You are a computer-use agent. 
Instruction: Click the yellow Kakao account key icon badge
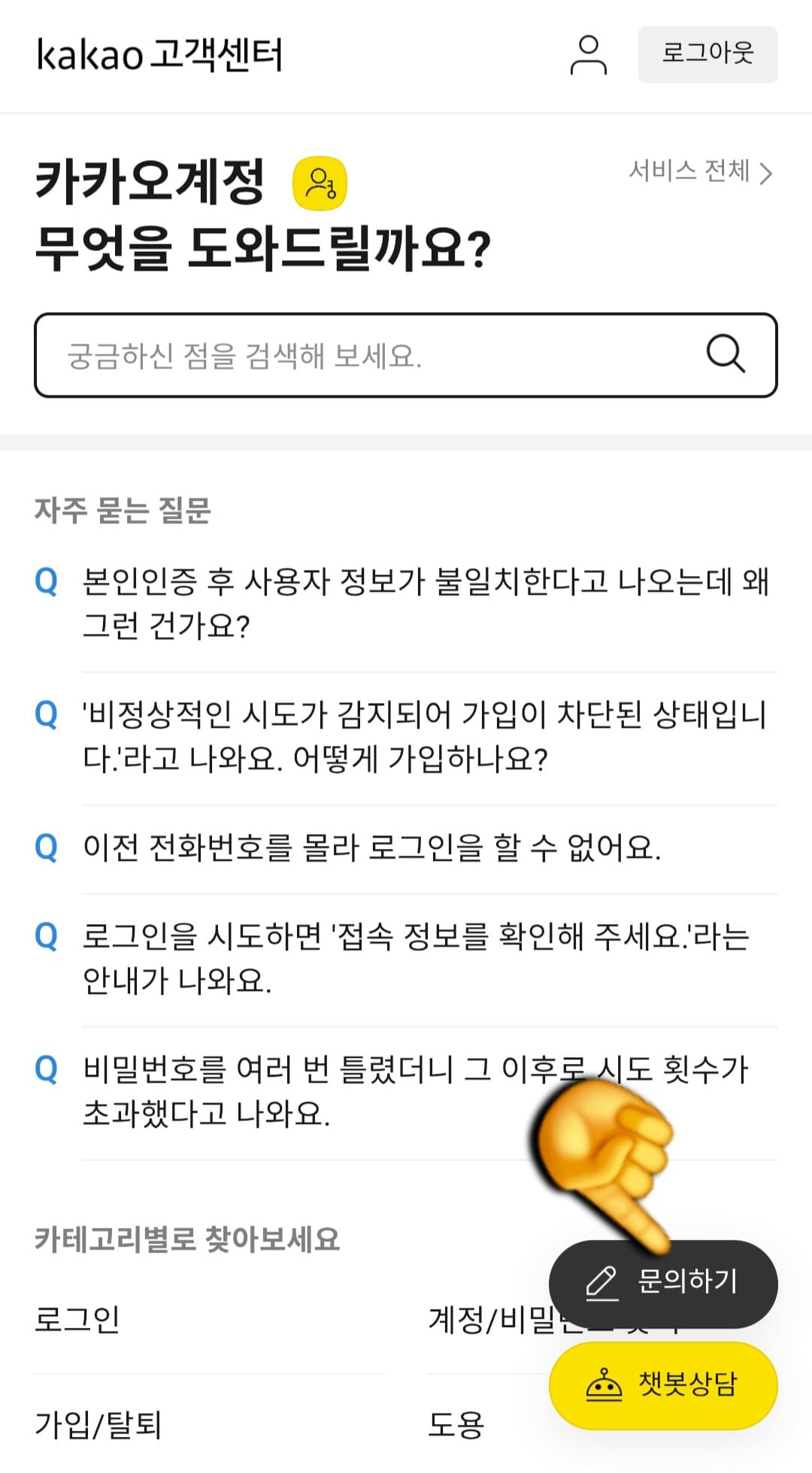click(x=319, y=180)
